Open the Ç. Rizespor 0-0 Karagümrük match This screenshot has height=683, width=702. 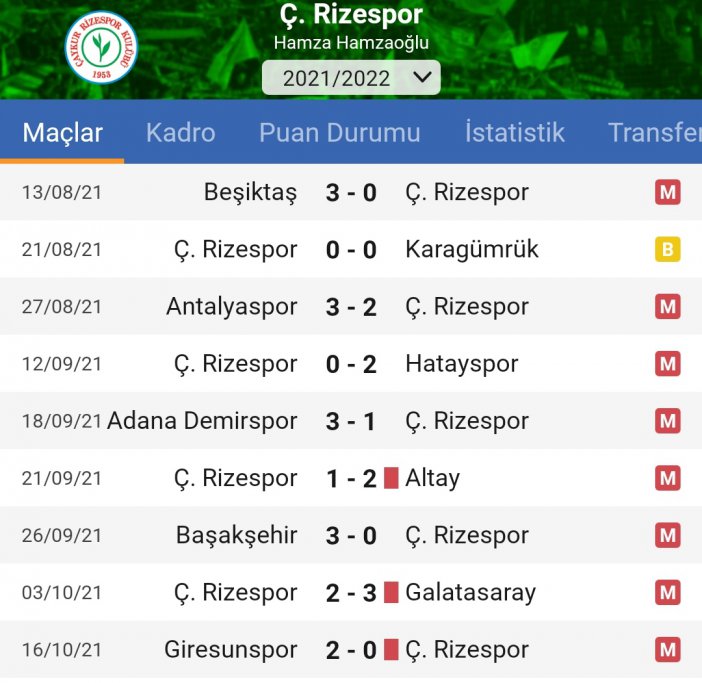click(351, 249)
